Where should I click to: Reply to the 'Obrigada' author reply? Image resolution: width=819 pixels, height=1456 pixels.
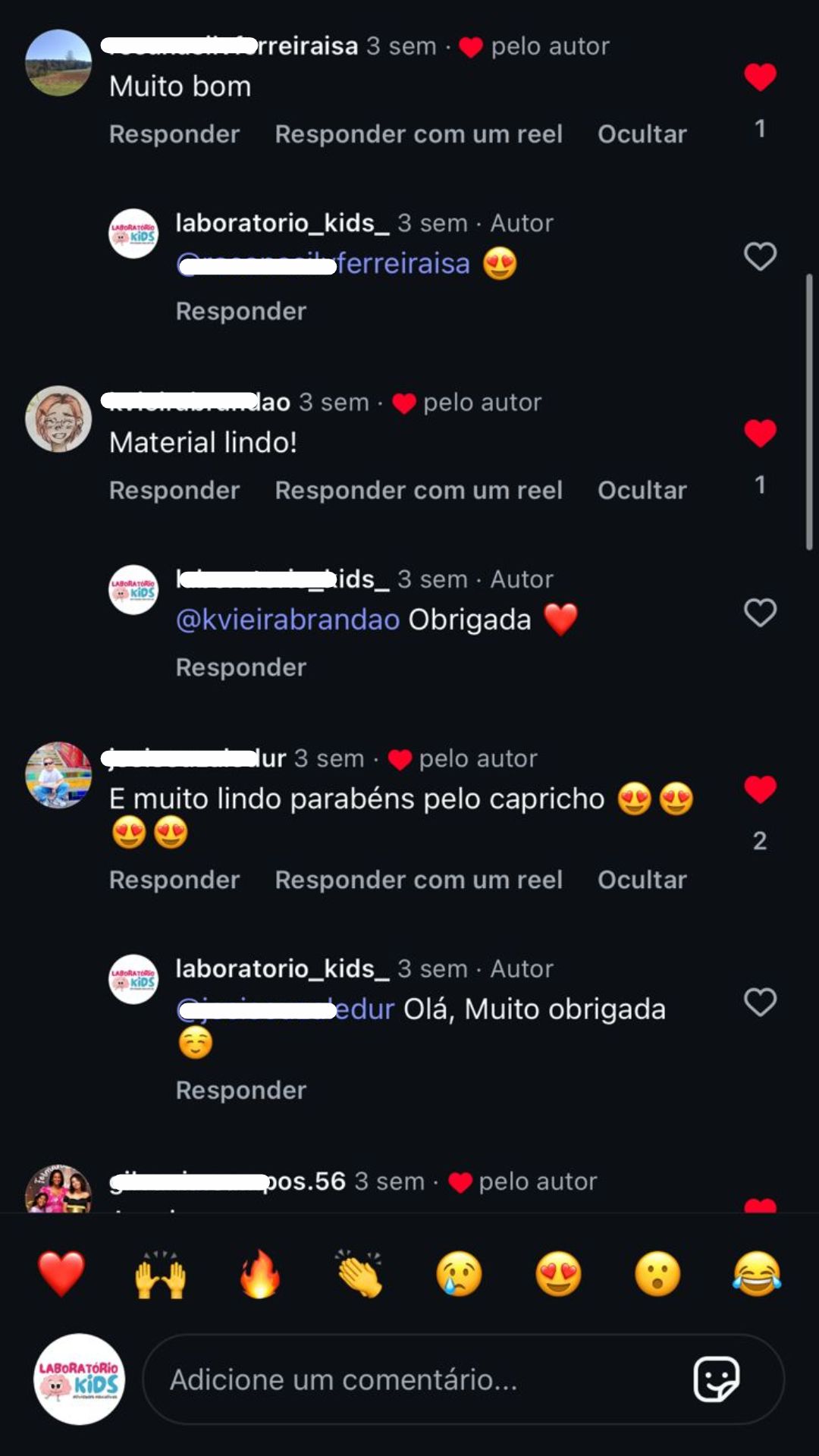pyautogui.click(x=241, y=668)
